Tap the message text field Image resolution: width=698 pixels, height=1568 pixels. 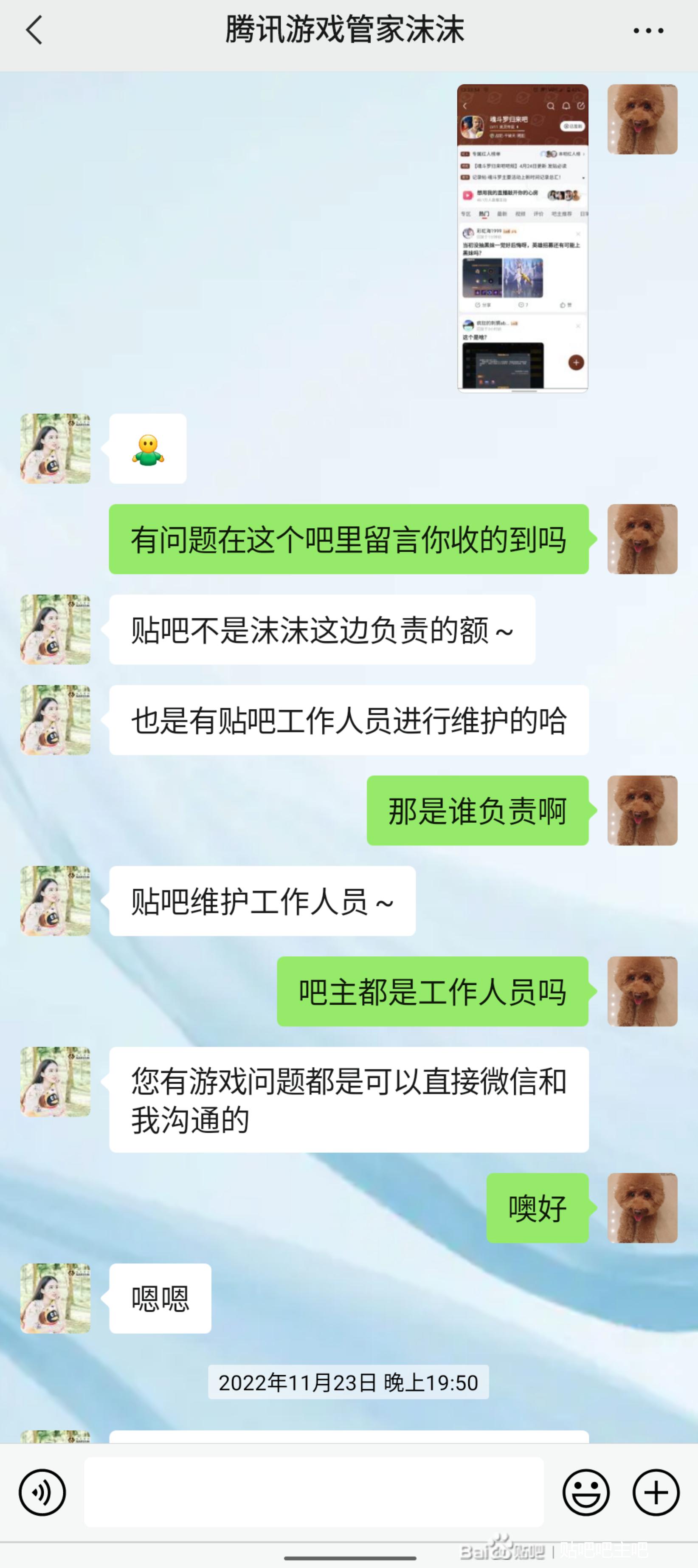[x=314, y=1492]
